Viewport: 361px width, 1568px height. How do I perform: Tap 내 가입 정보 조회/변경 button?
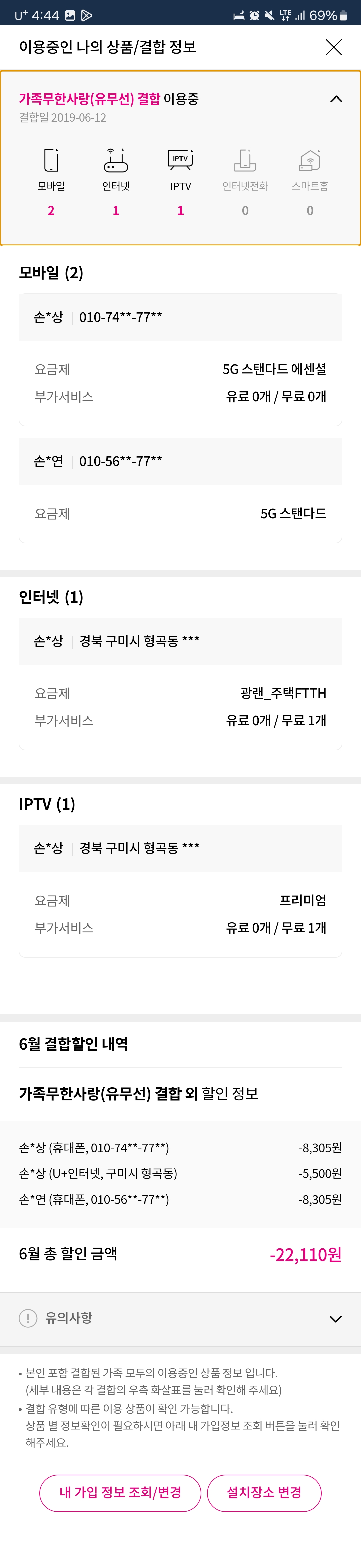click(x=120, y=1492)
